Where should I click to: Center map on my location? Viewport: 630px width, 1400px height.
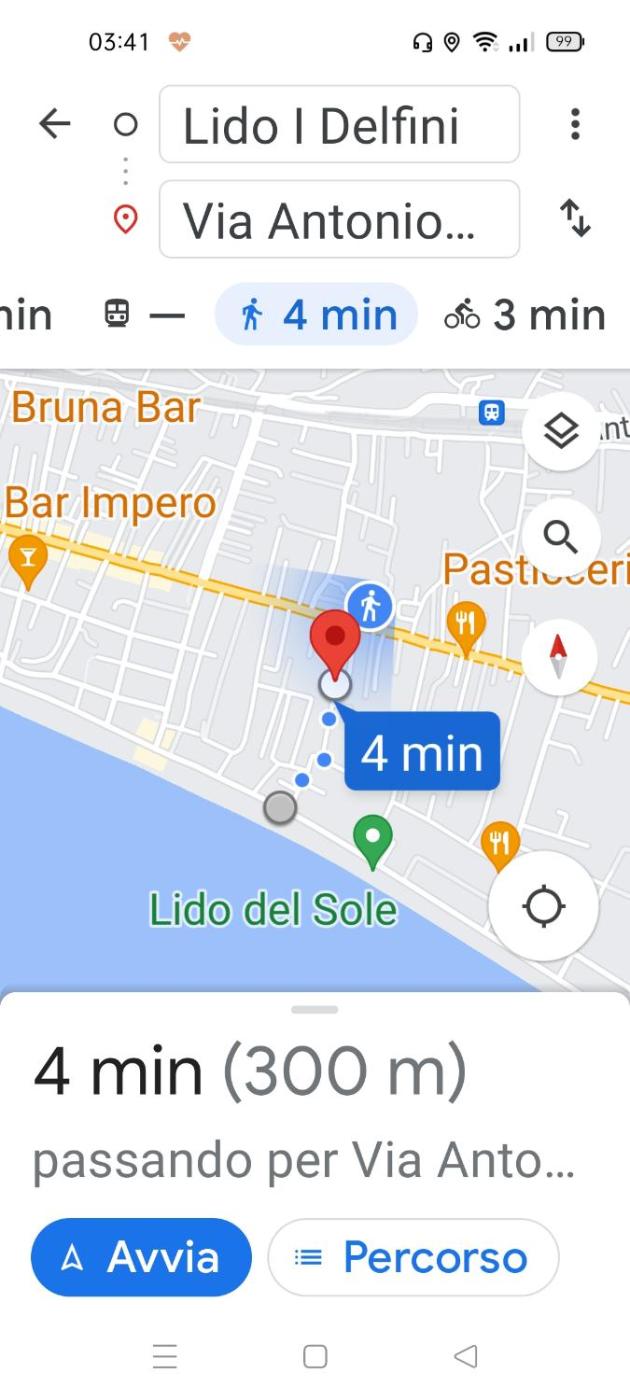coord(543,907)
